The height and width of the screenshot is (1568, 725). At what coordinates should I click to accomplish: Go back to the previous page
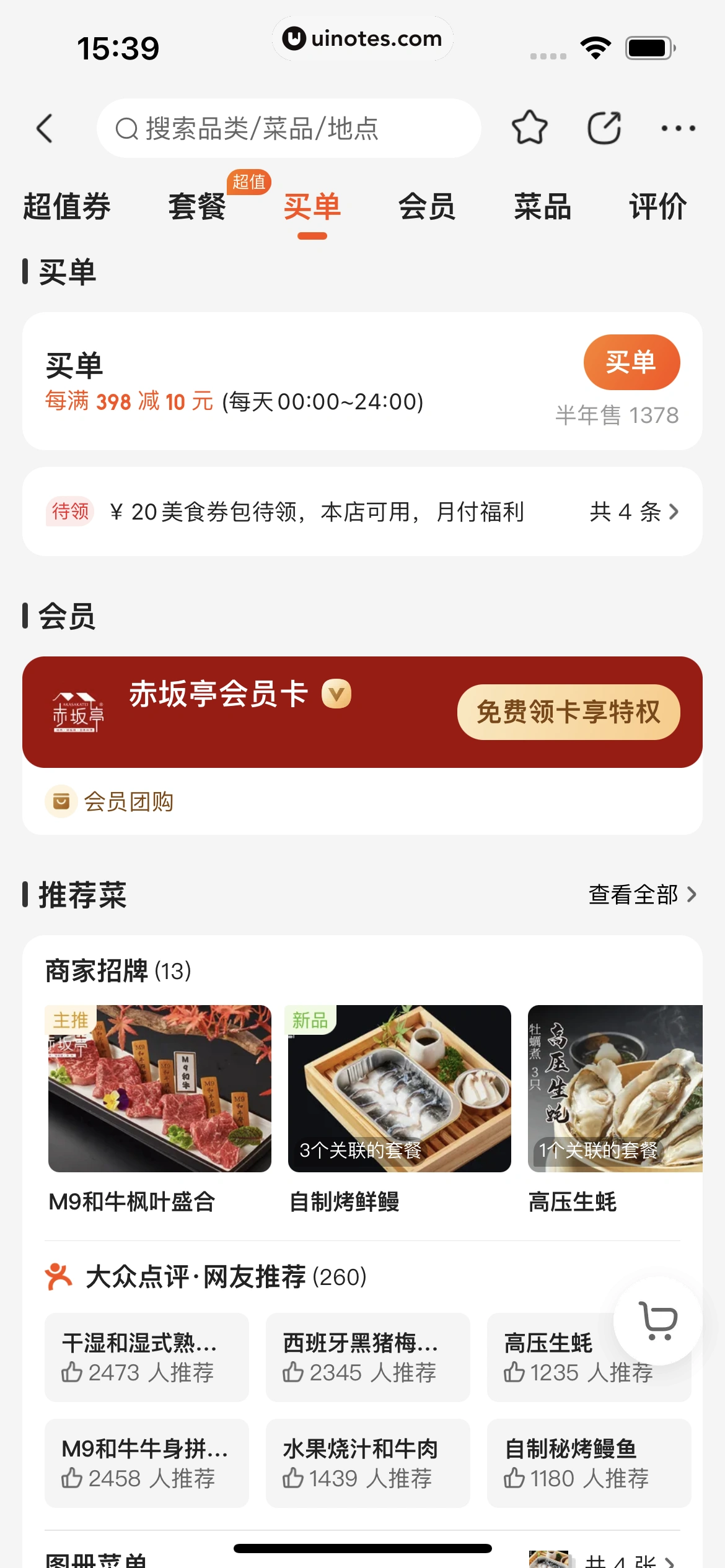(45, 129)
